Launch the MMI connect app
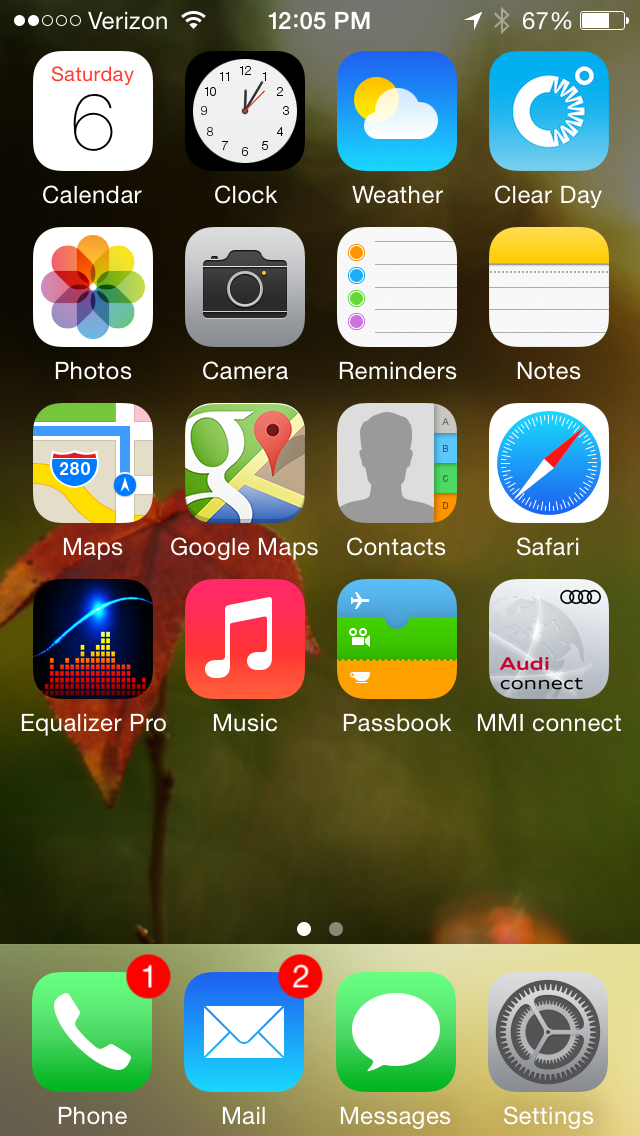640x1136 pixels. (x=549, y=639)
